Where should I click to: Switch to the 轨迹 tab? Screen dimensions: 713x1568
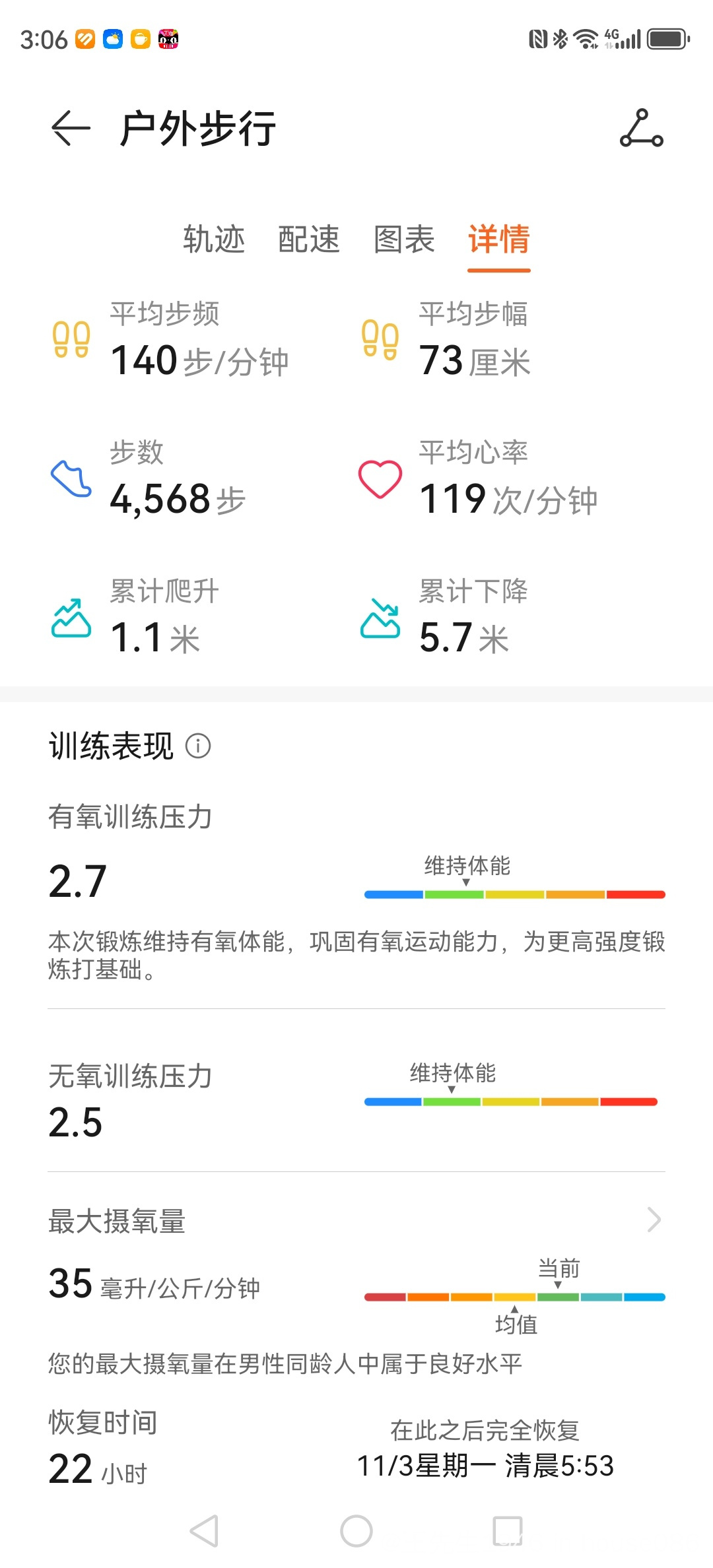click(214, 239)
